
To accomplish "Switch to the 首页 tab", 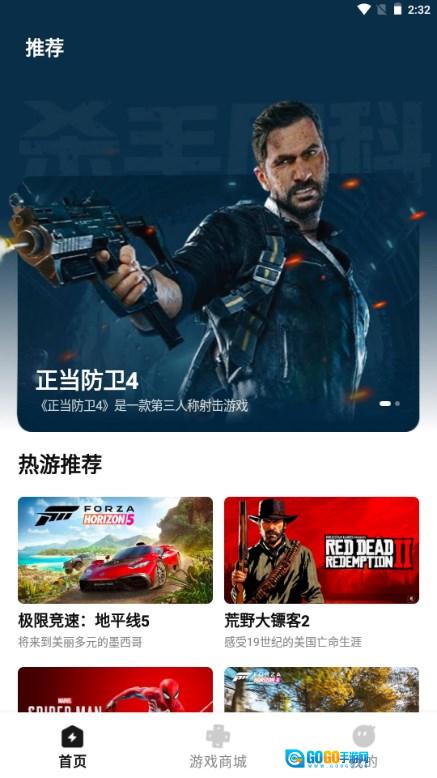I will (x=72, y=747).
